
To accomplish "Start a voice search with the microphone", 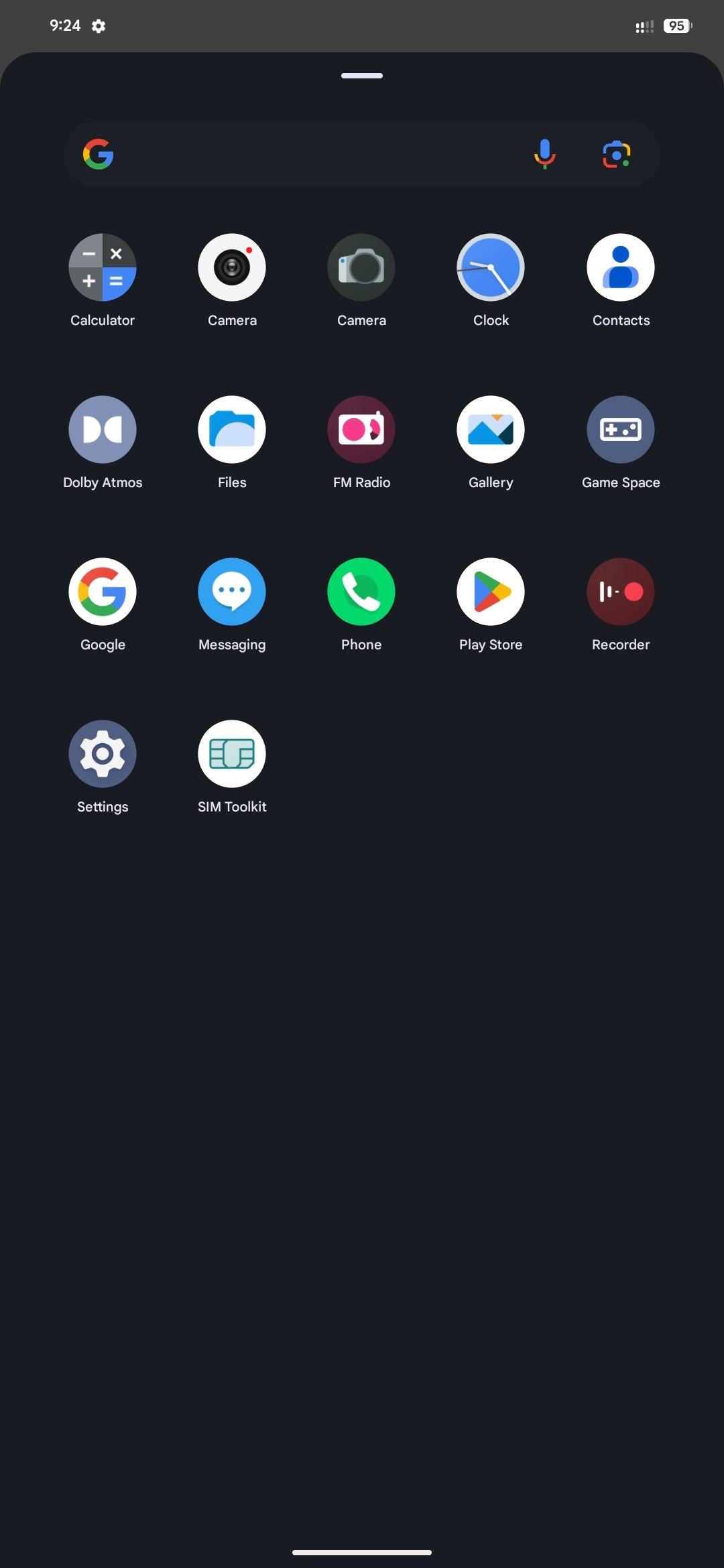I will (544, 154).
